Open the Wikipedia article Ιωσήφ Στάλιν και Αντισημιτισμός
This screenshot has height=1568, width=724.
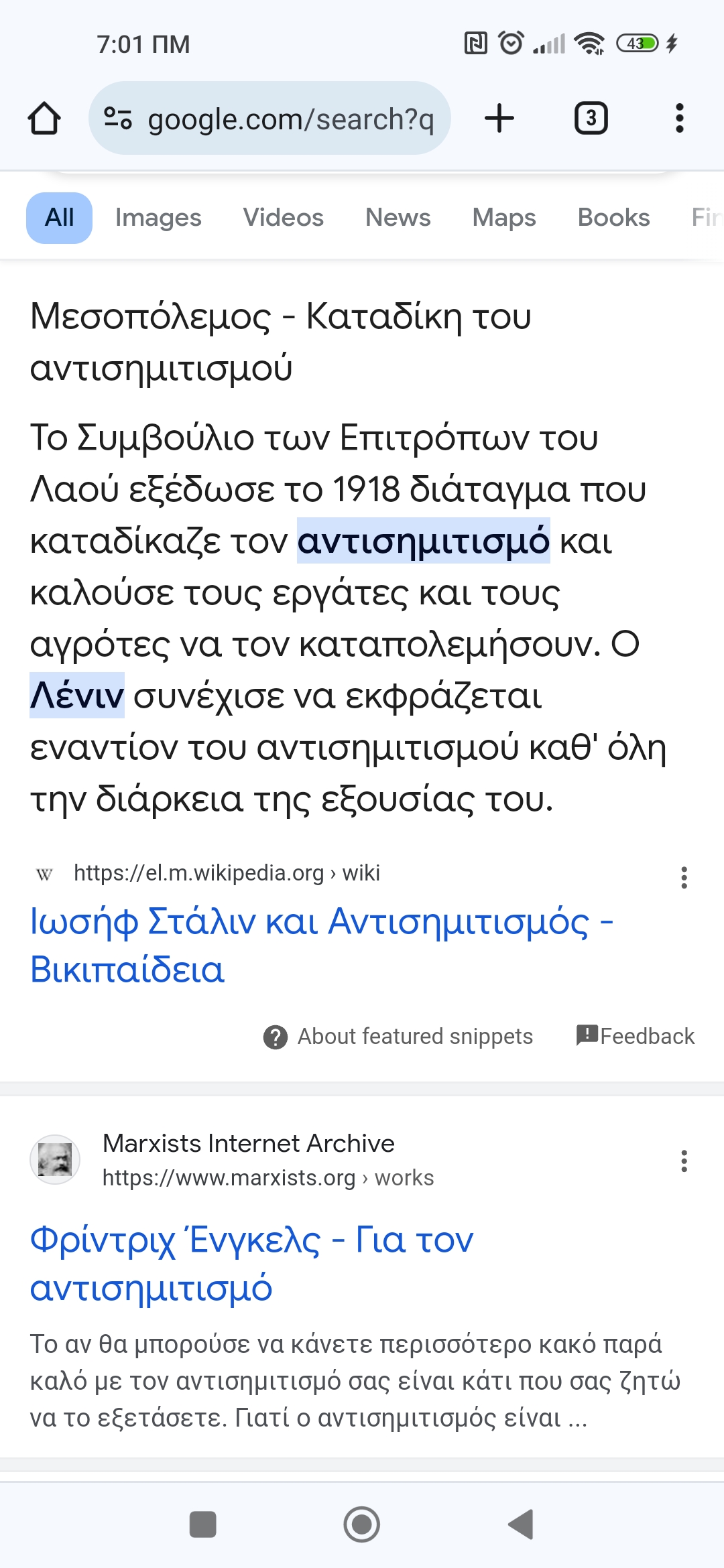(322, 945)
